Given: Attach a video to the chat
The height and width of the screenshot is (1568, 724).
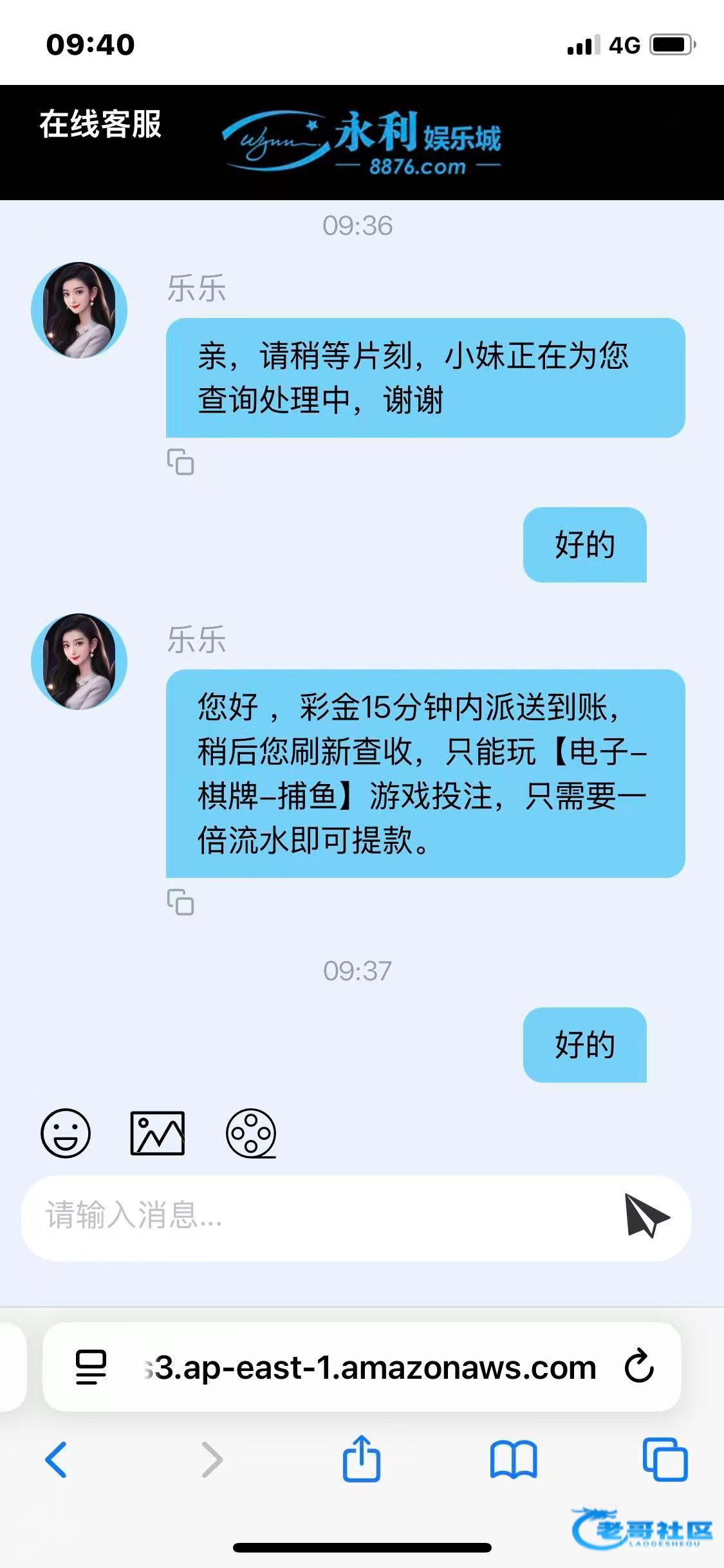Looking at the screenshot, I should pyautogui.click(x=251, y=1134).
